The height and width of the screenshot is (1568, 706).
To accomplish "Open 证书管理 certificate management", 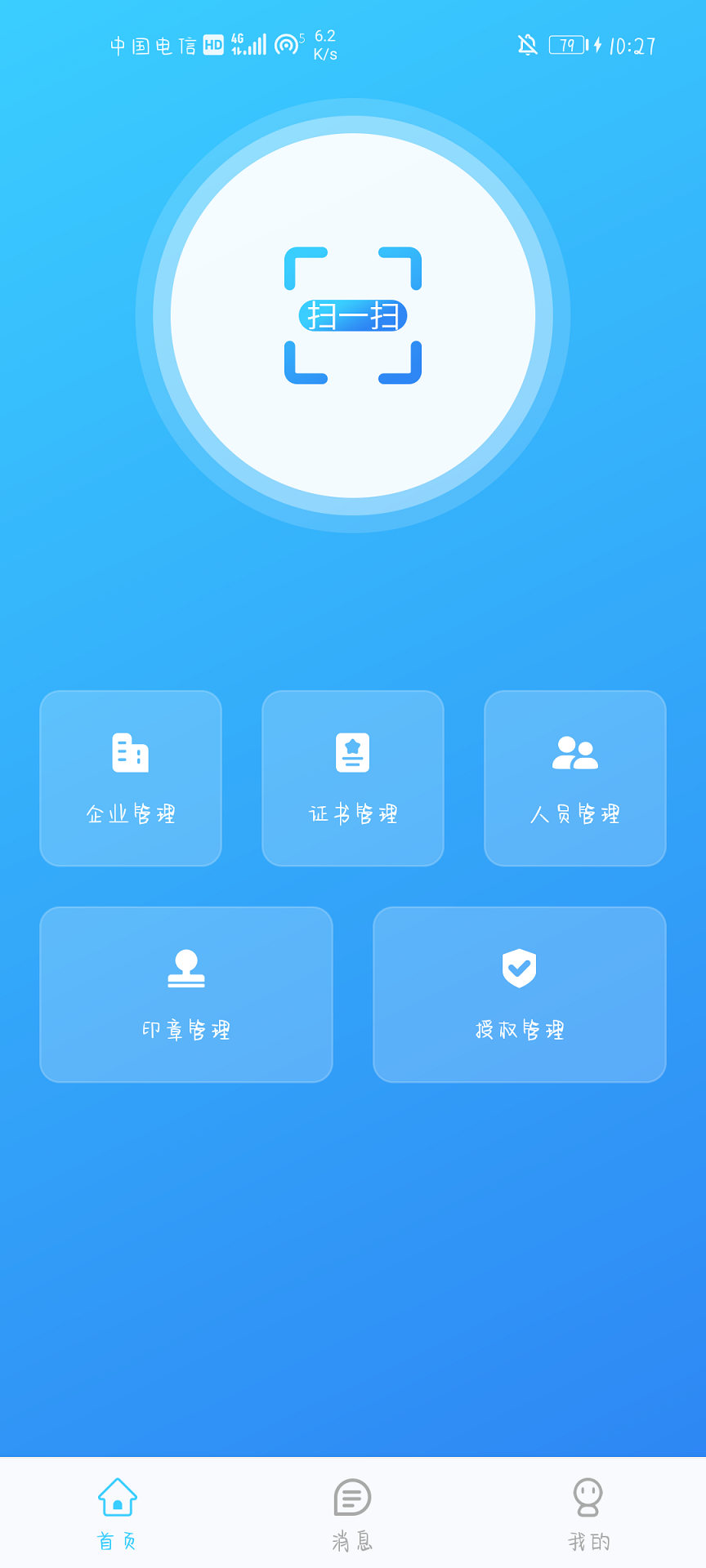I will pyautogui.click(x=353, y=777).
